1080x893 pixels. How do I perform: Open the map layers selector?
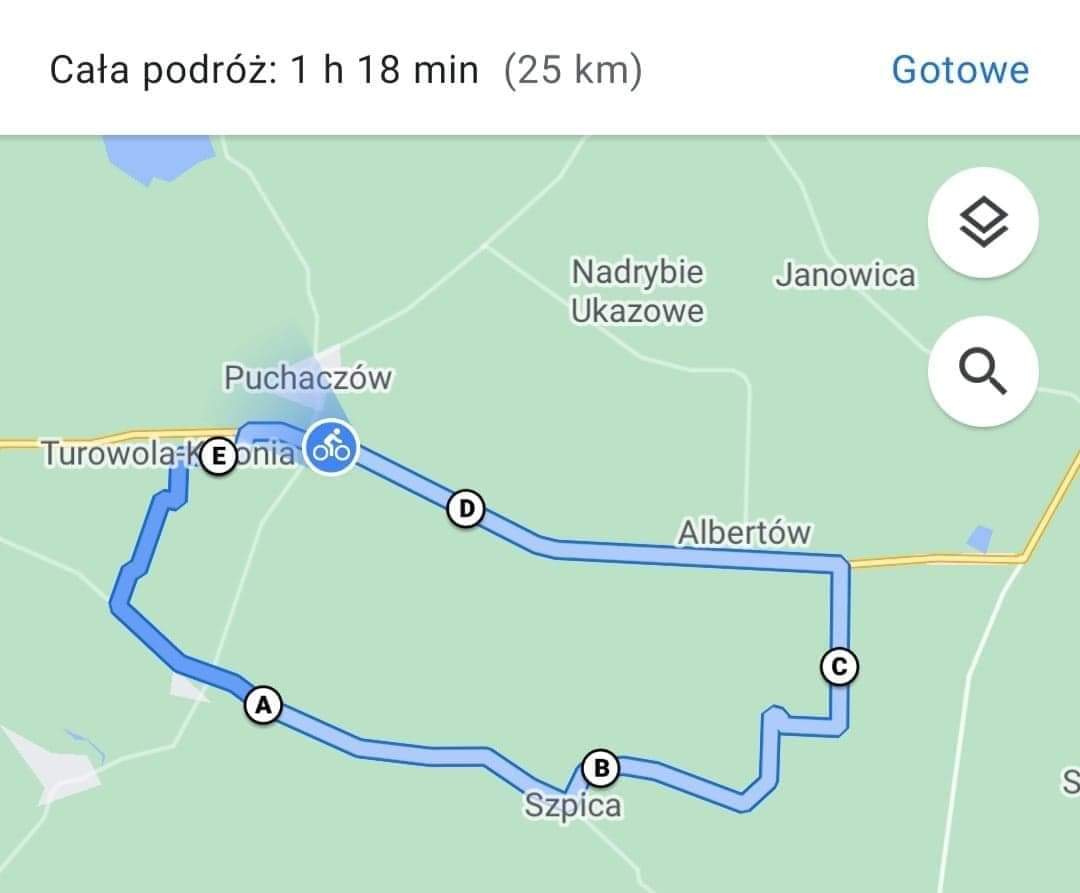983,222
